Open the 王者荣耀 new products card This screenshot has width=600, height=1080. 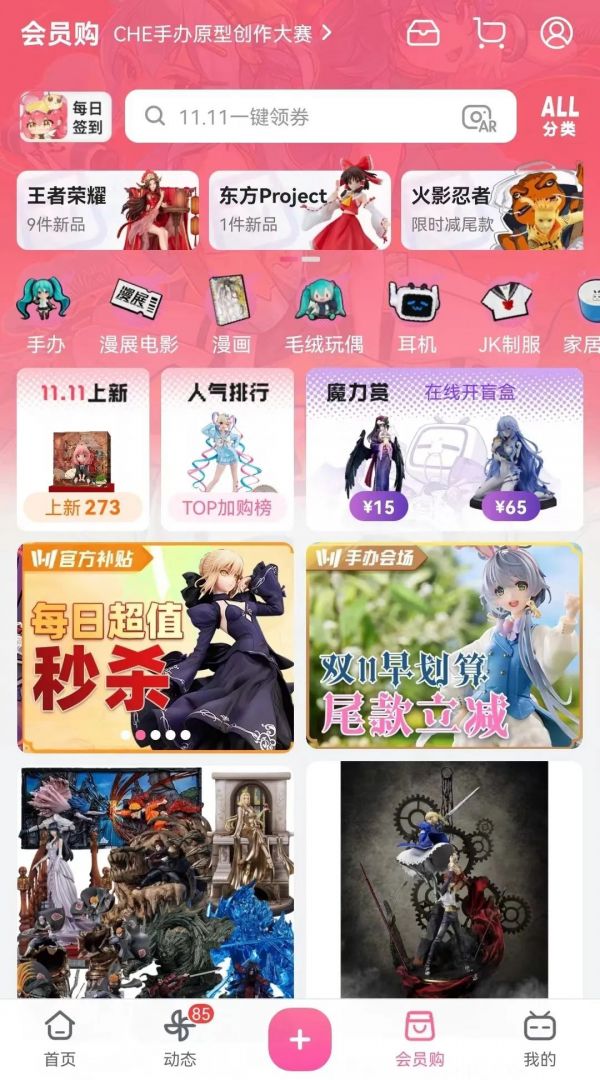(108, 210)
